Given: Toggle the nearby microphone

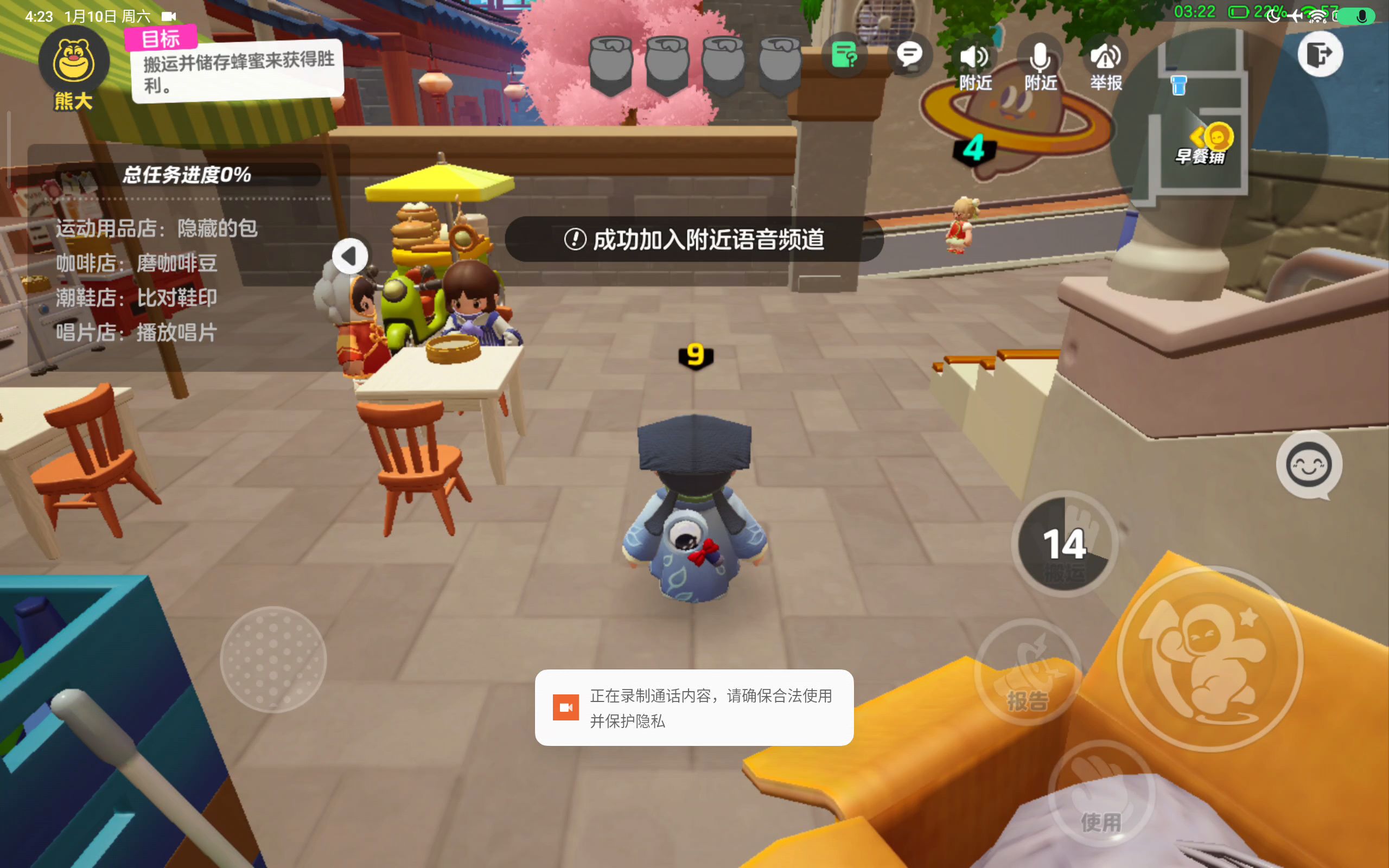Looking at the screenshot, I should coord(1040,66).
